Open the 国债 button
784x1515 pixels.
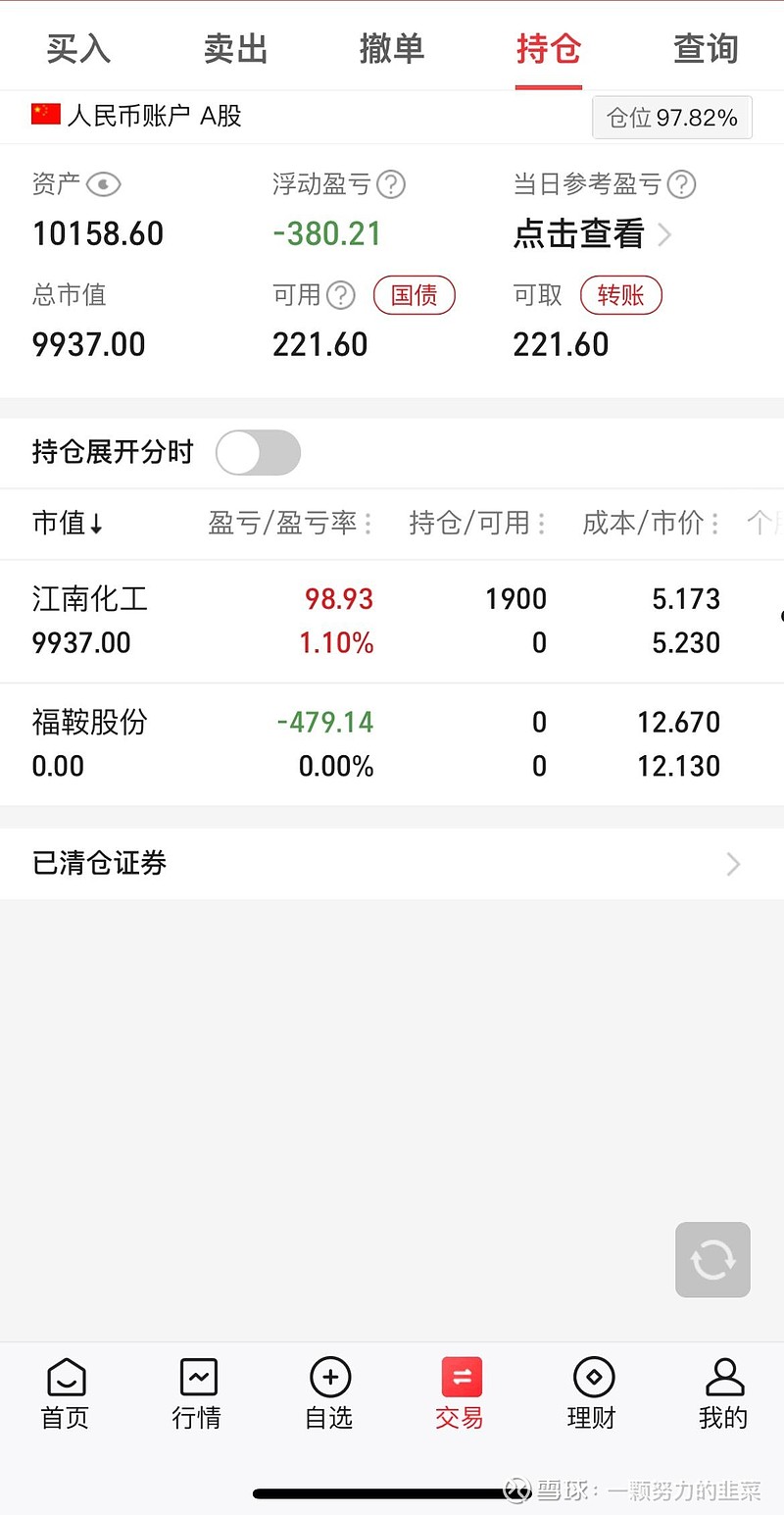(x=414, y=295)
